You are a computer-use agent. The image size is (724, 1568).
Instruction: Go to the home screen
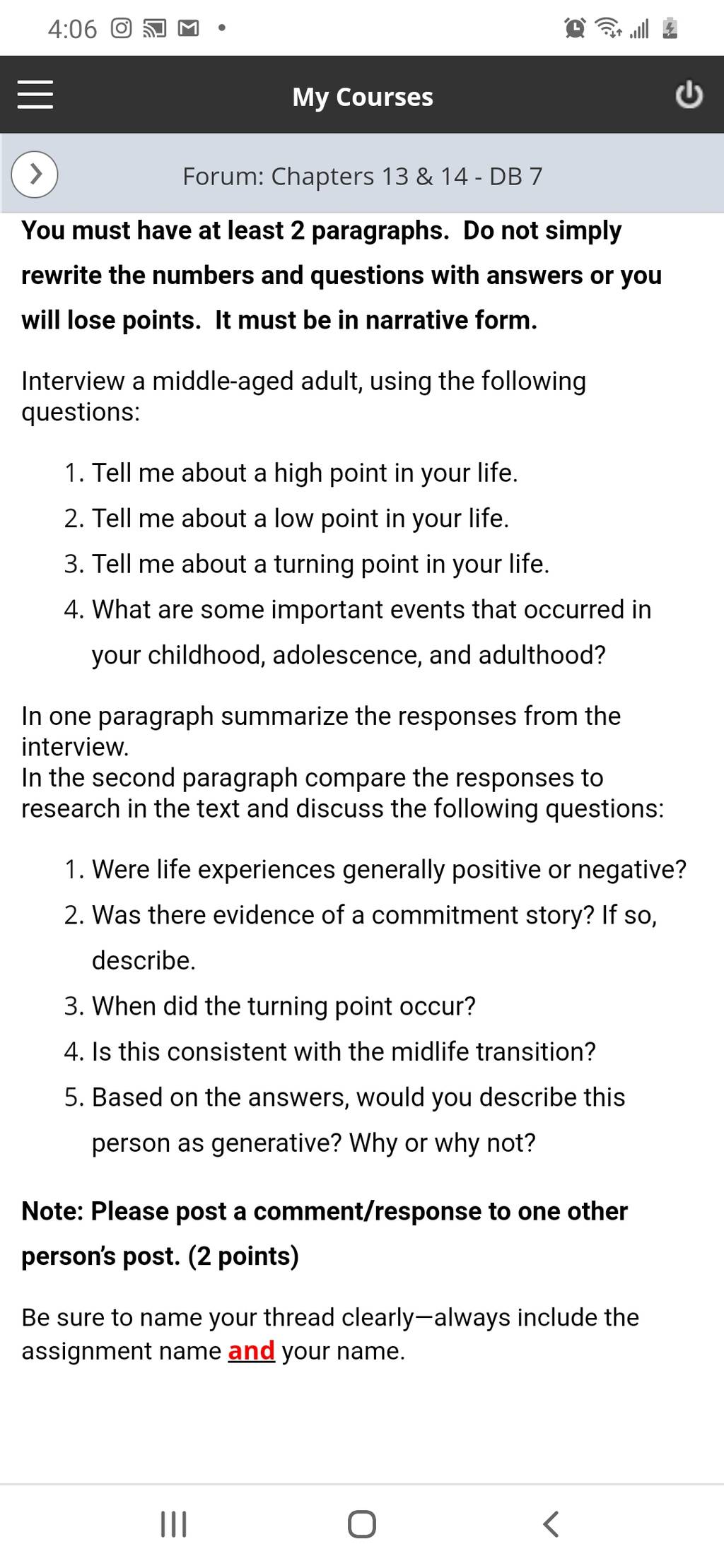[362, 1523]
